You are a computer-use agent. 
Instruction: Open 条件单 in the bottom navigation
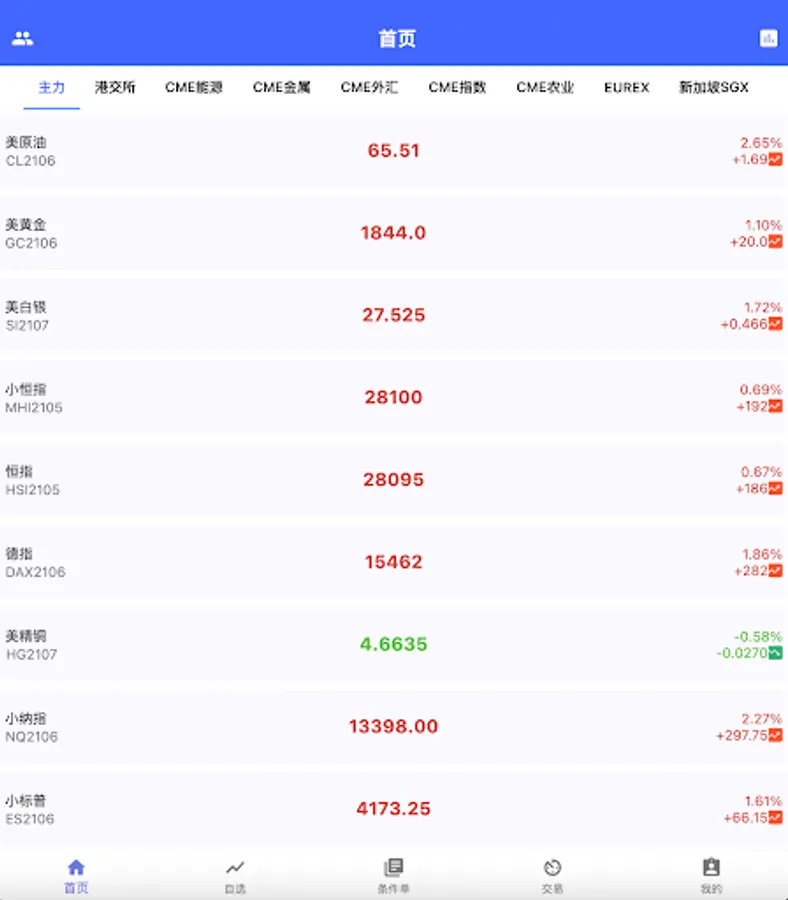point(393,875)
